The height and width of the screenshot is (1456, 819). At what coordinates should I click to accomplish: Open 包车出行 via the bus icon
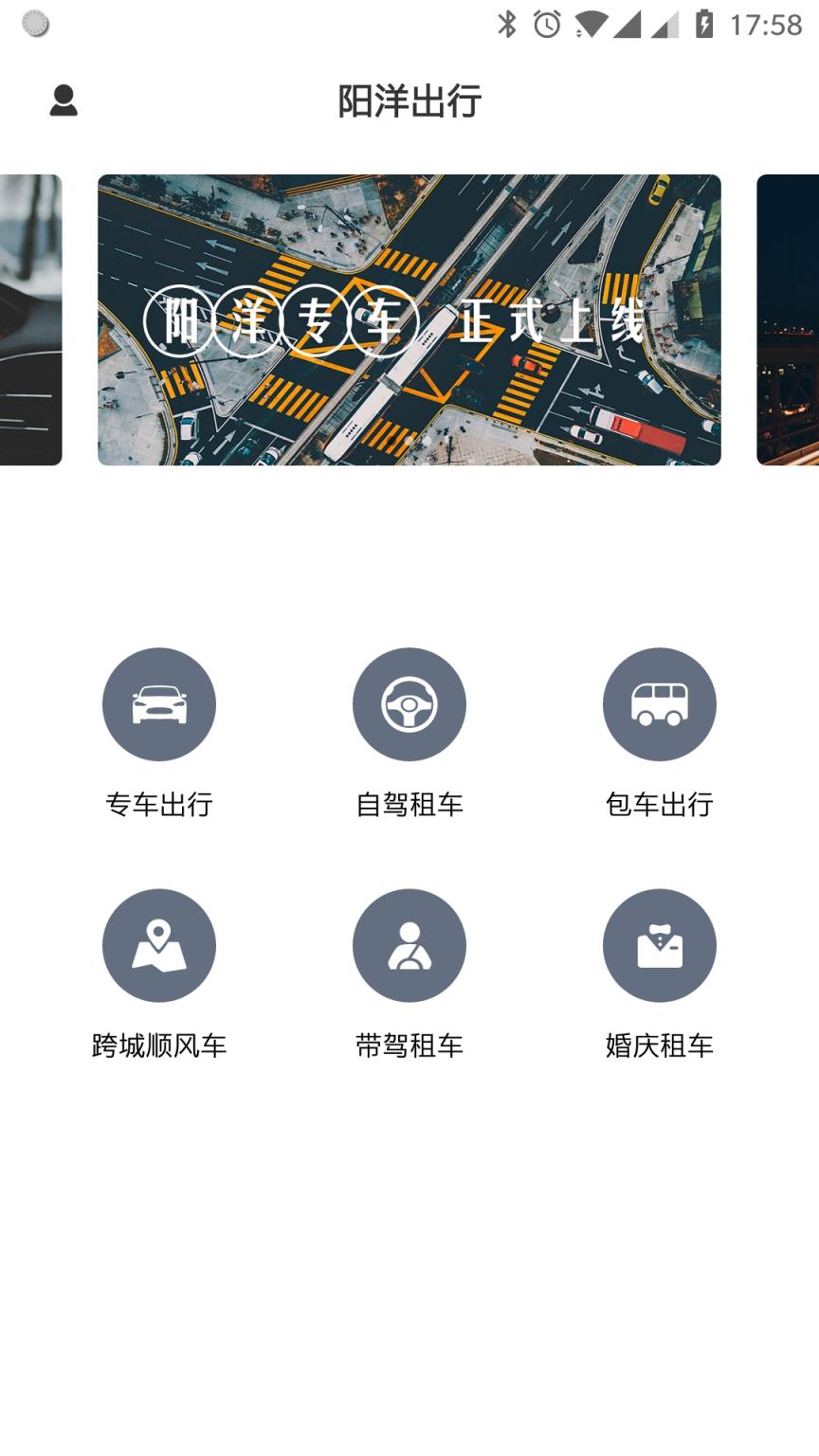(660, 704)
